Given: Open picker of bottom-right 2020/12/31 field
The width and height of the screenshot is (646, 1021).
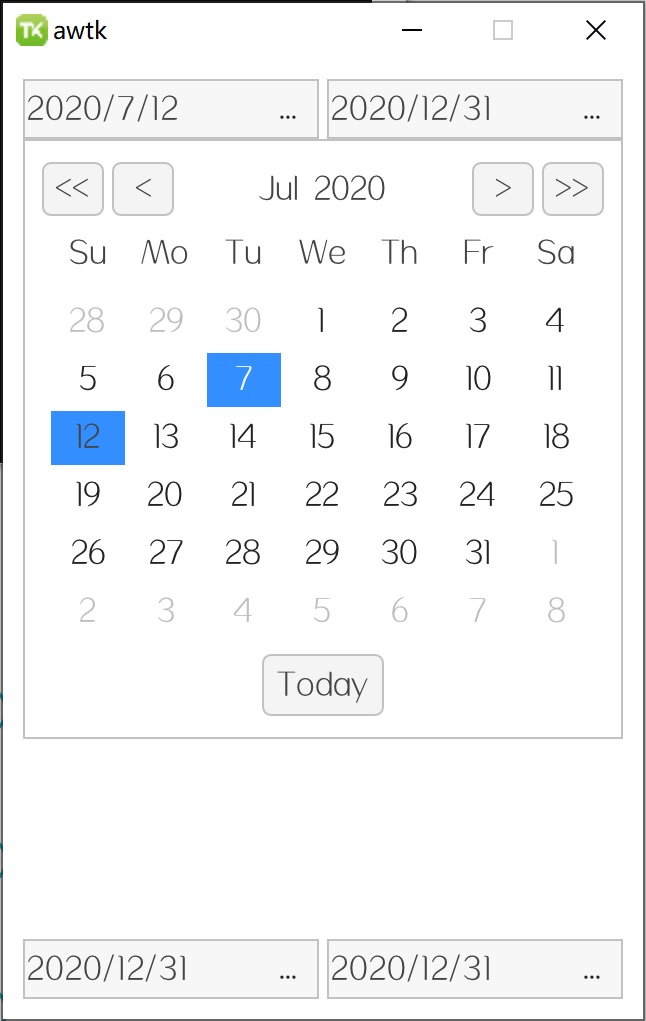Looking at the screenshot, I should (x=592, y=969).
